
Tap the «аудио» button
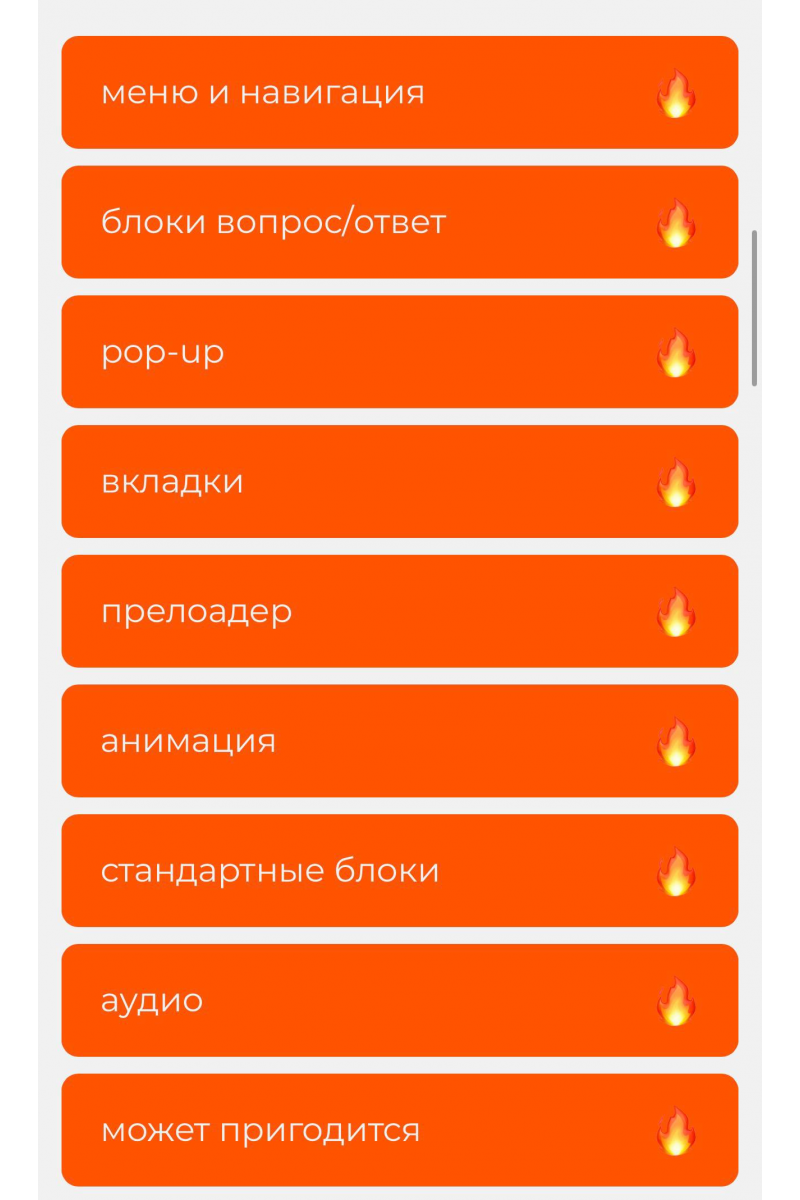click(399, 1000)
